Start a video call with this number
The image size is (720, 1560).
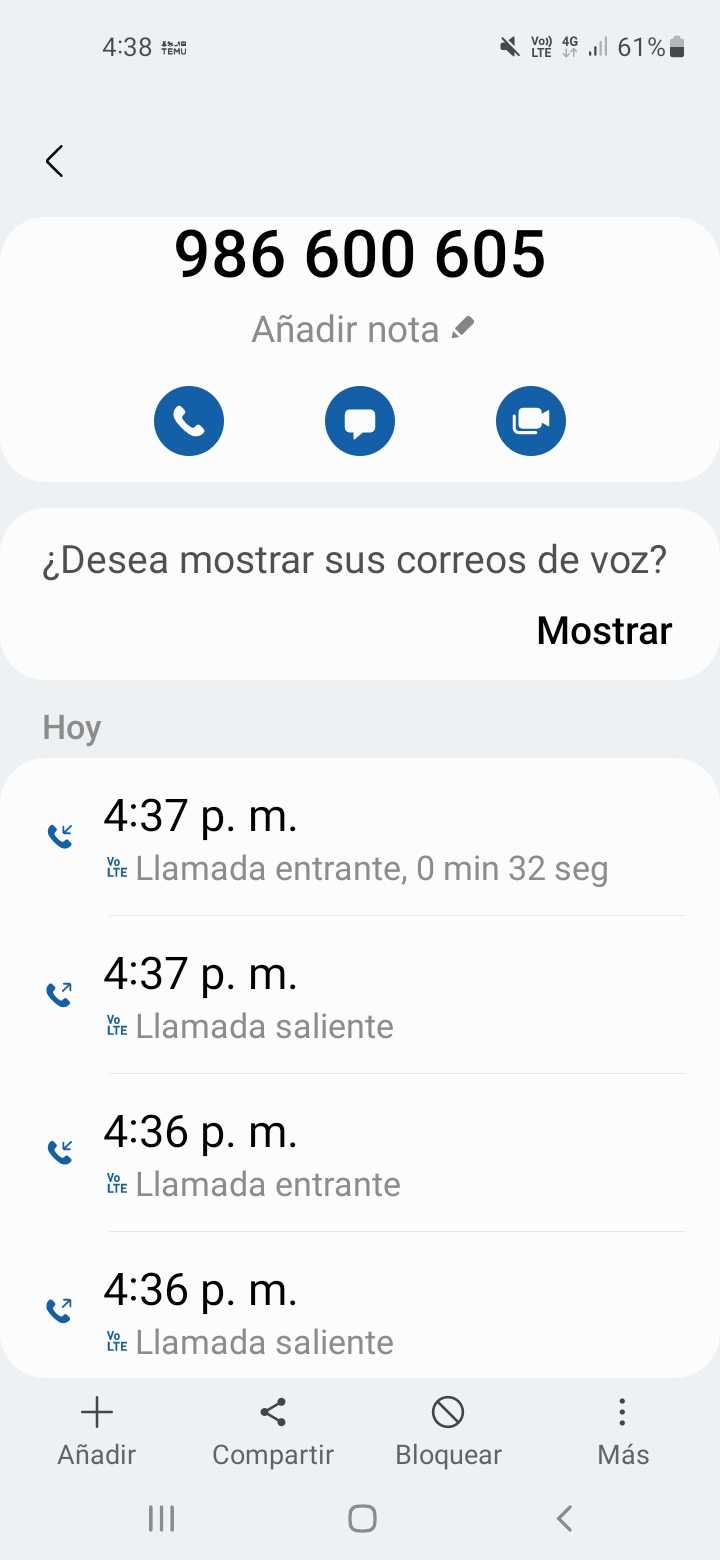click(531, 421)
